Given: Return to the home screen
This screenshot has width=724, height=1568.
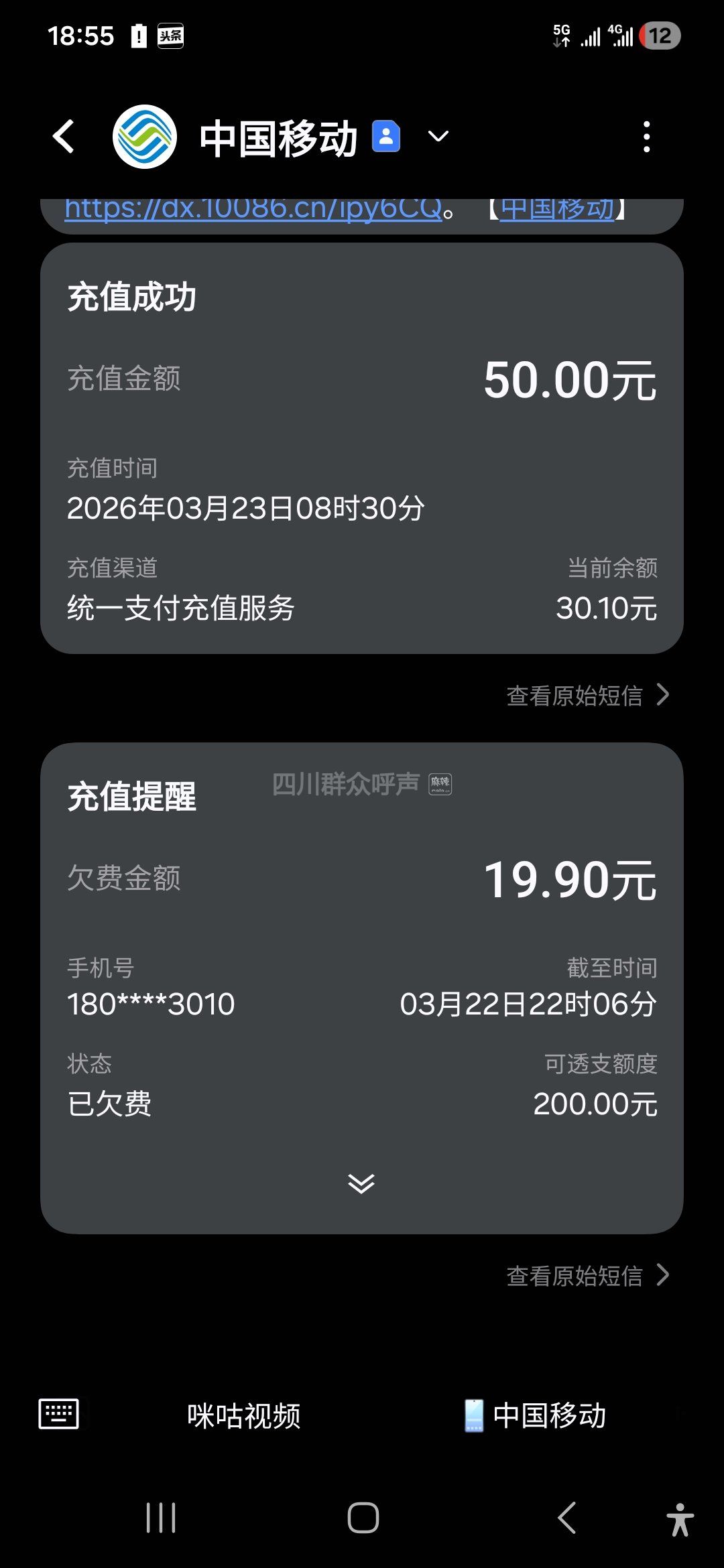Looking at the screenshot, I should (x=363, y=1518).
